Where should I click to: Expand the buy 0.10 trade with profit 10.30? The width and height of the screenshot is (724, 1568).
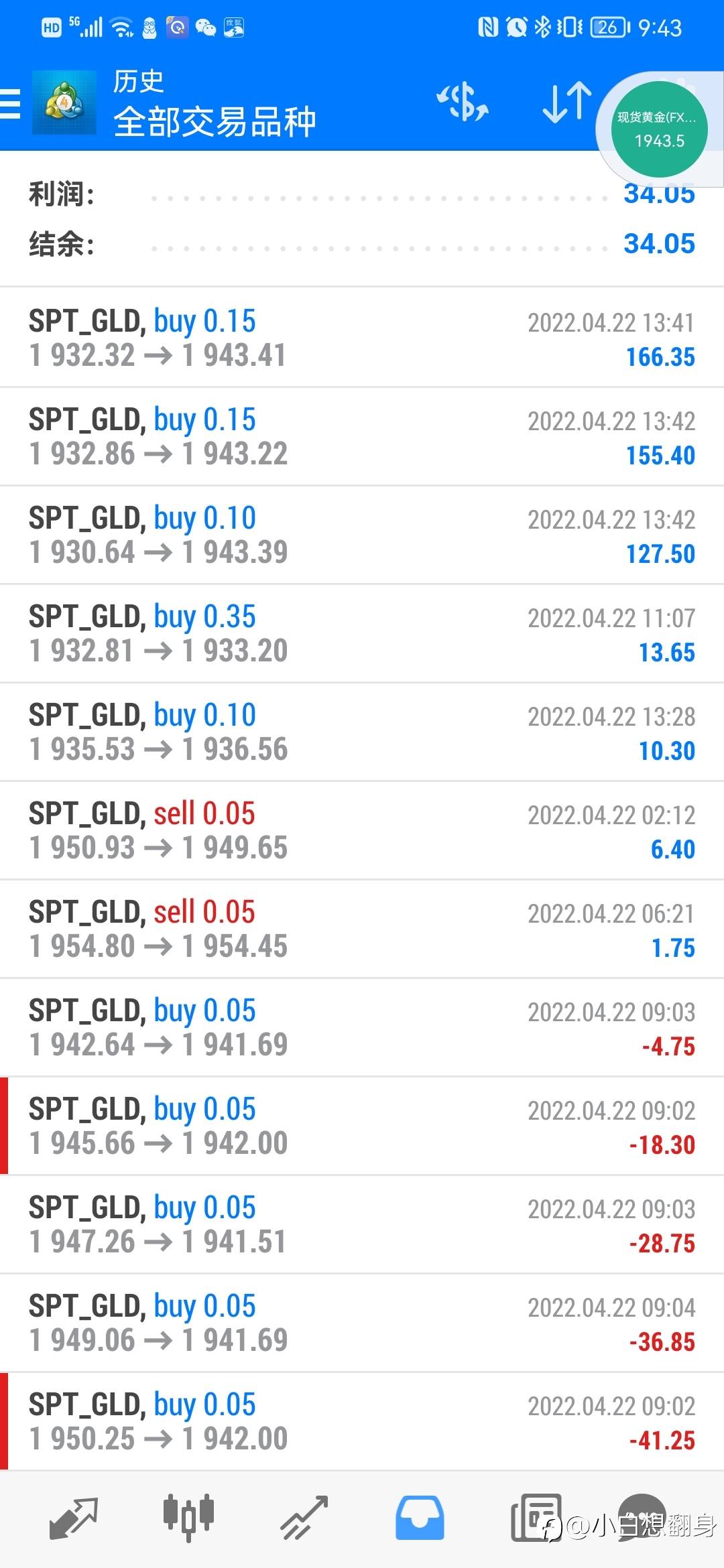point(362,732)
